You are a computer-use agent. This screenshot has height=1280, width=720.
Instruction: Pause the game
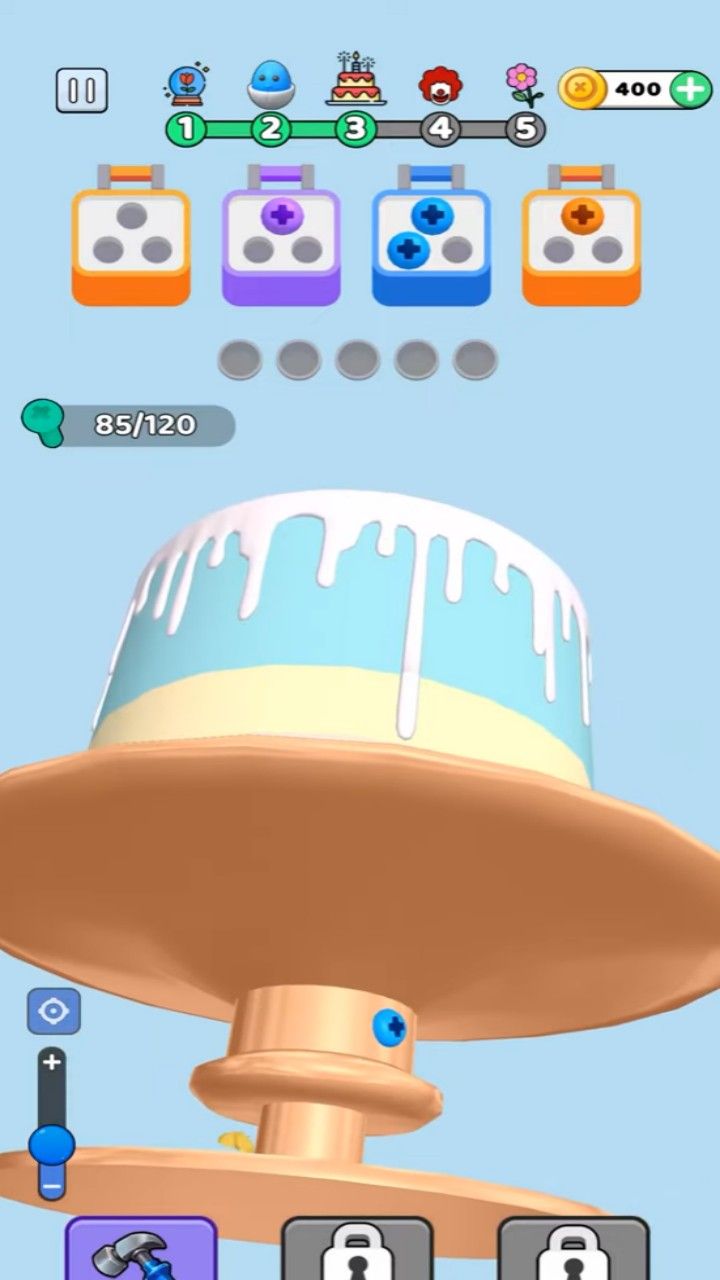pyautogui.click(x=81, y=91)
